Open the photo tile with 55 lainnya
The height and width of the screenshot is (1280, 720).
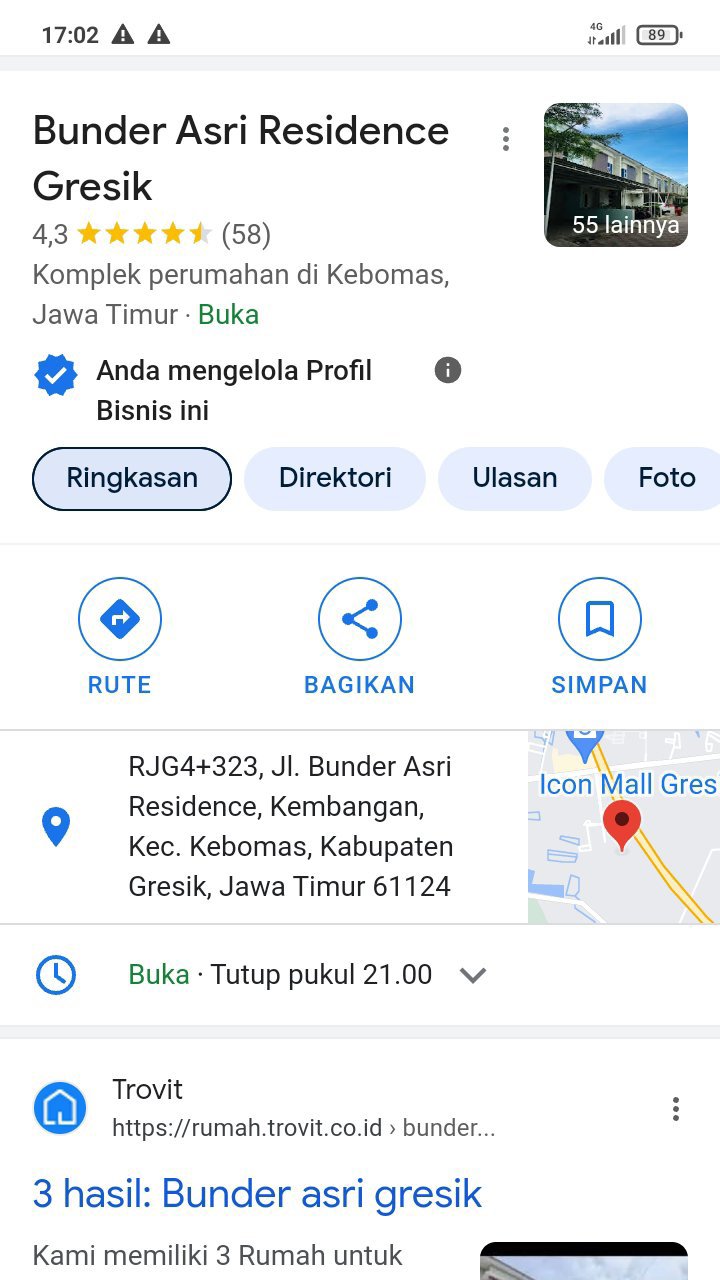[x=615, y=175]
